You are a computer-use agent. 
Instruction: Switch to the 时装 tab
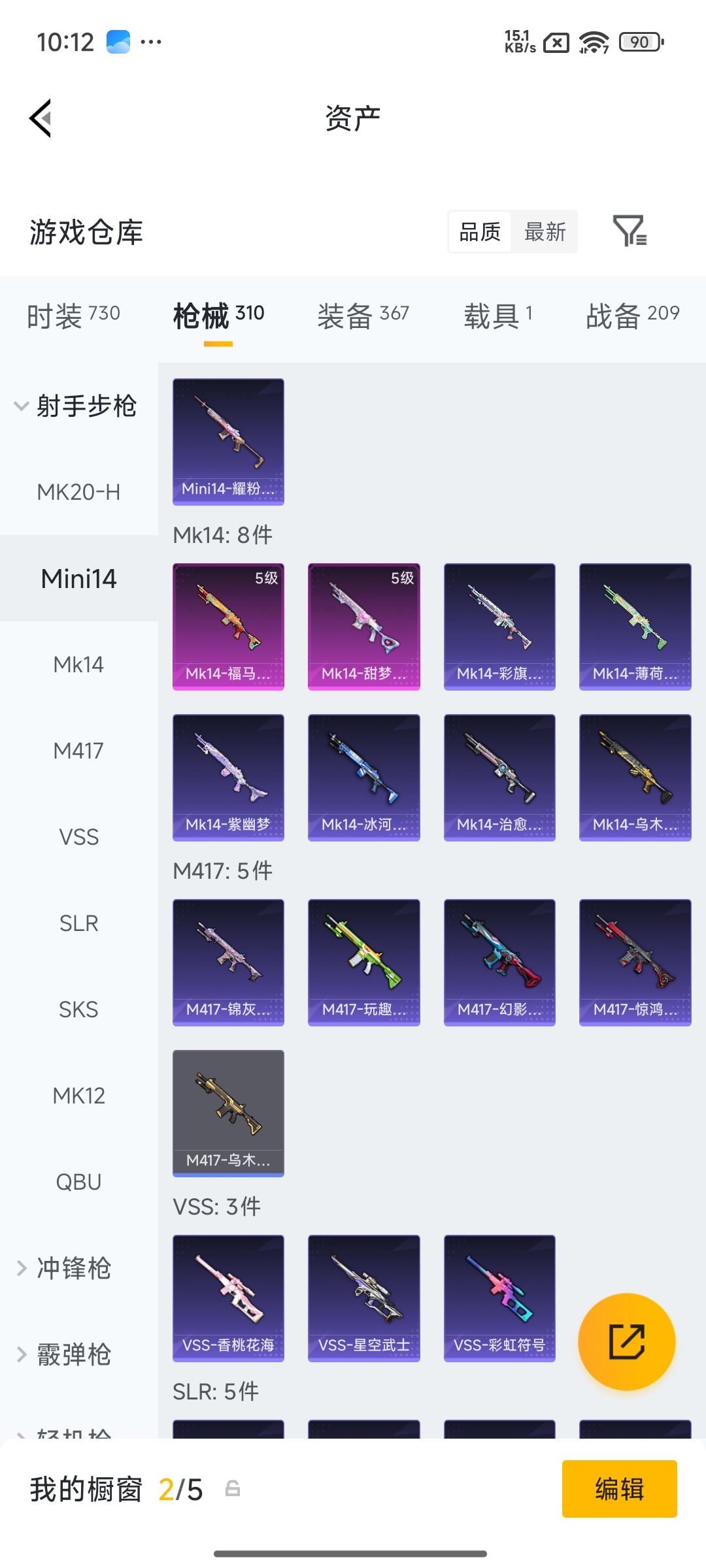73,316
